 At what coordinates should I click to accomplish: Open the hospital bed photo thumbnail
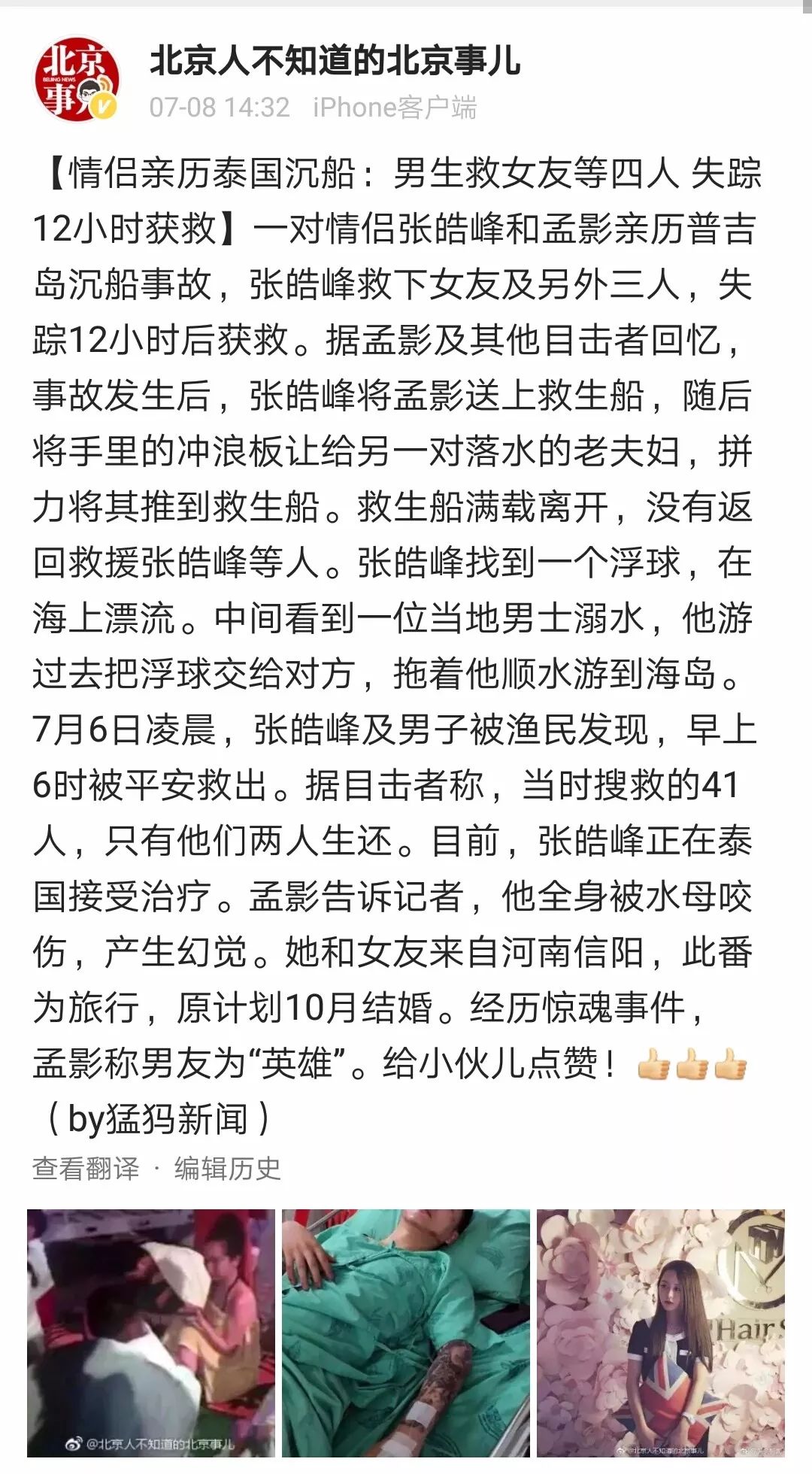(406, 1333)
